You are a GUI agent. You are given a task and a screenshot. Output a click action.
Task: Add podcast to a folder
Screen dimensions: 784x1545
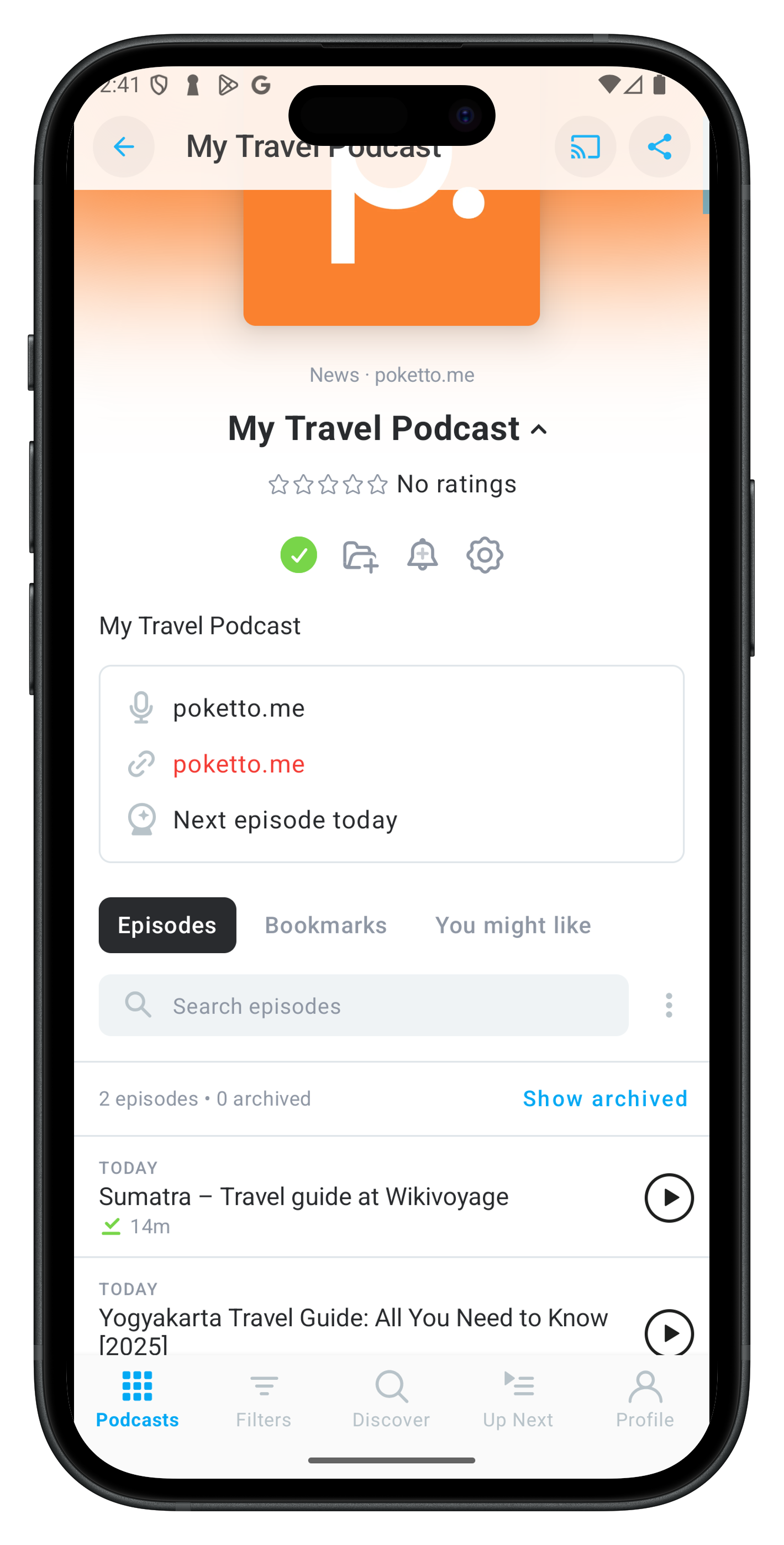click(x=360, y=556)
